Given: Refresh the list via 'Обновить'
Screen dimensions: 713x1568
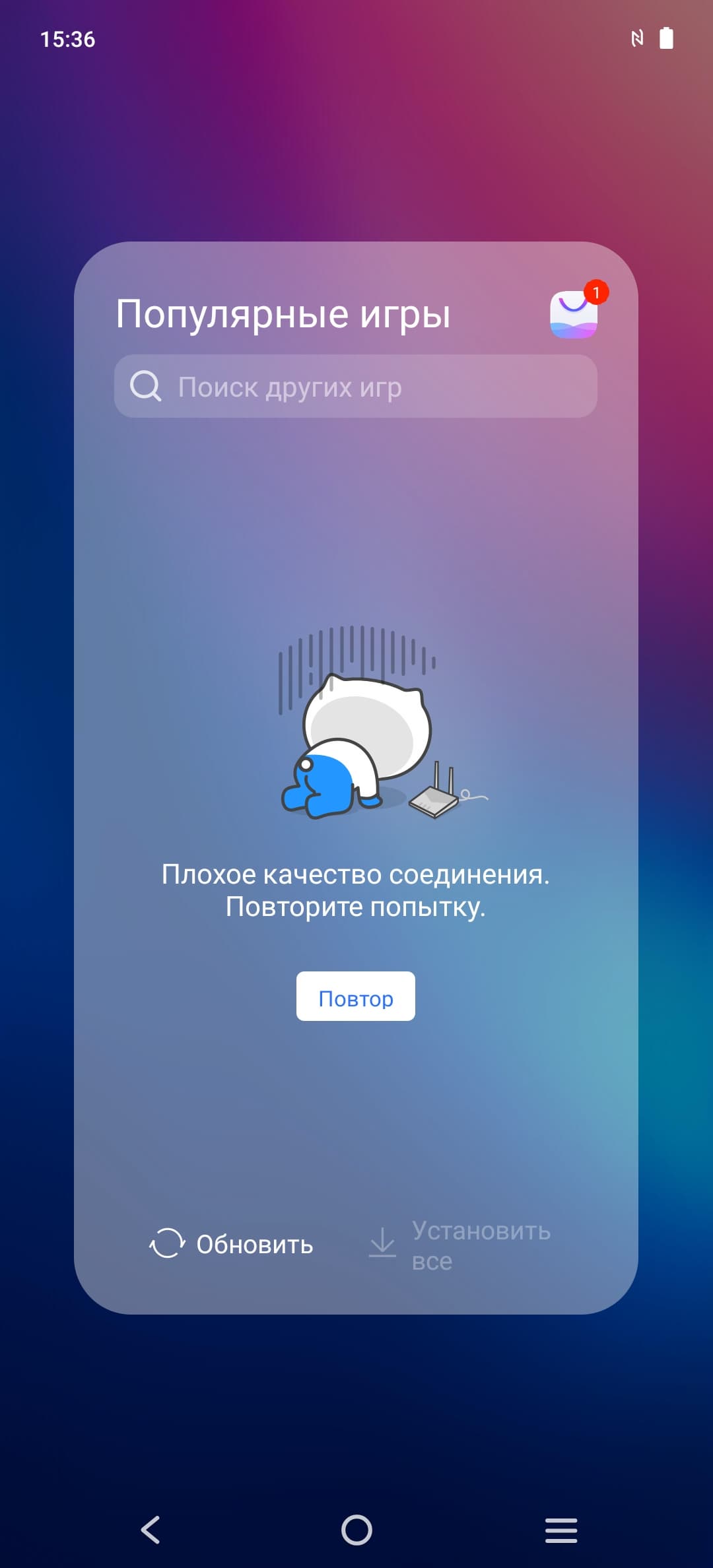Looking at the screenshot, I should pyautogui.click(x=232, y=1244).
